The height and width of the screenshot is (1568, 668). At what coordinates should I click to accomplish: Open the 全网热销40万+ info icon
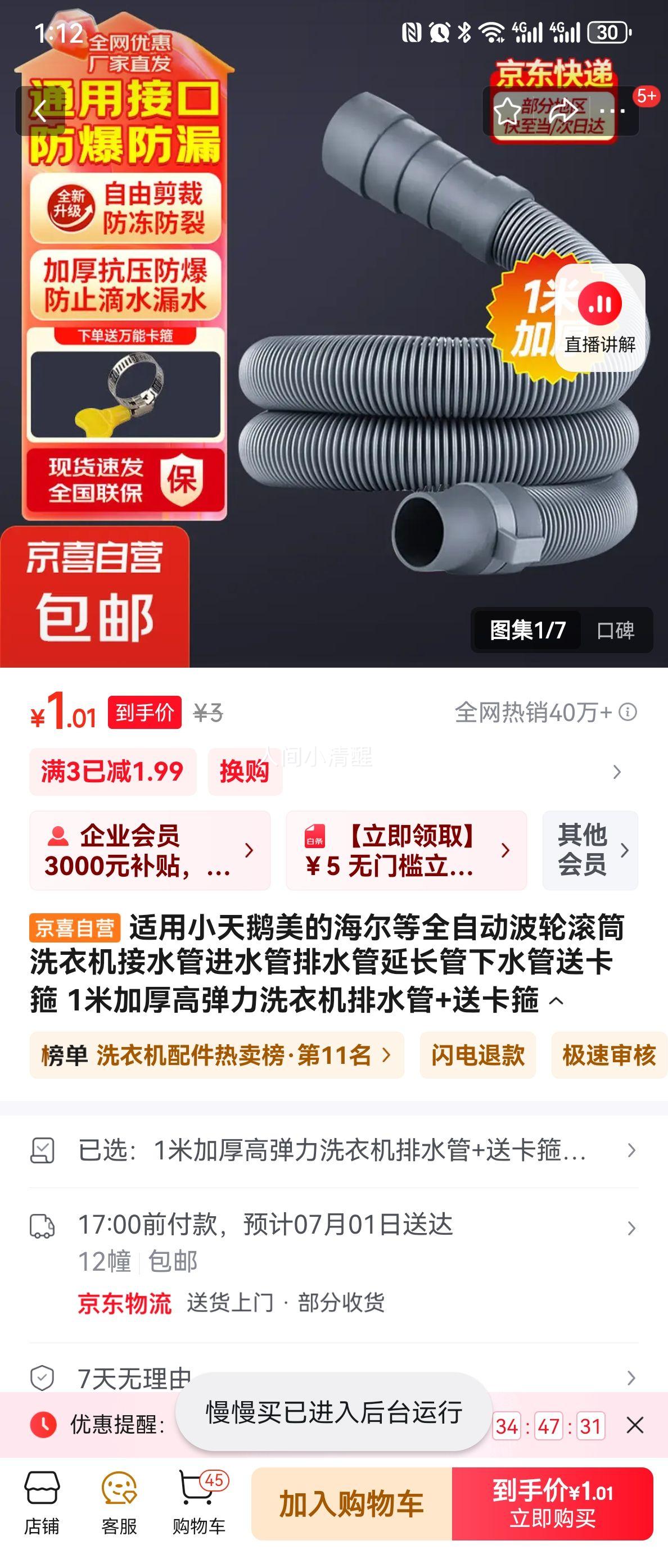tap(628, 712)
